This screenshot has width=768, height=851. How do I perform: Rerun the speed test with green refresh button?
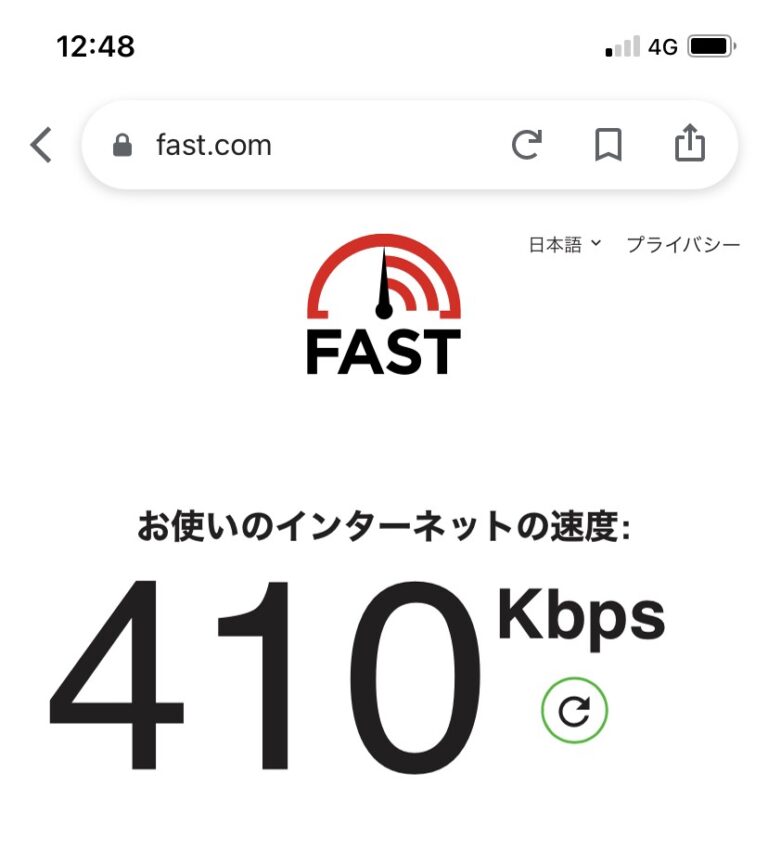(x=574, y=710)
